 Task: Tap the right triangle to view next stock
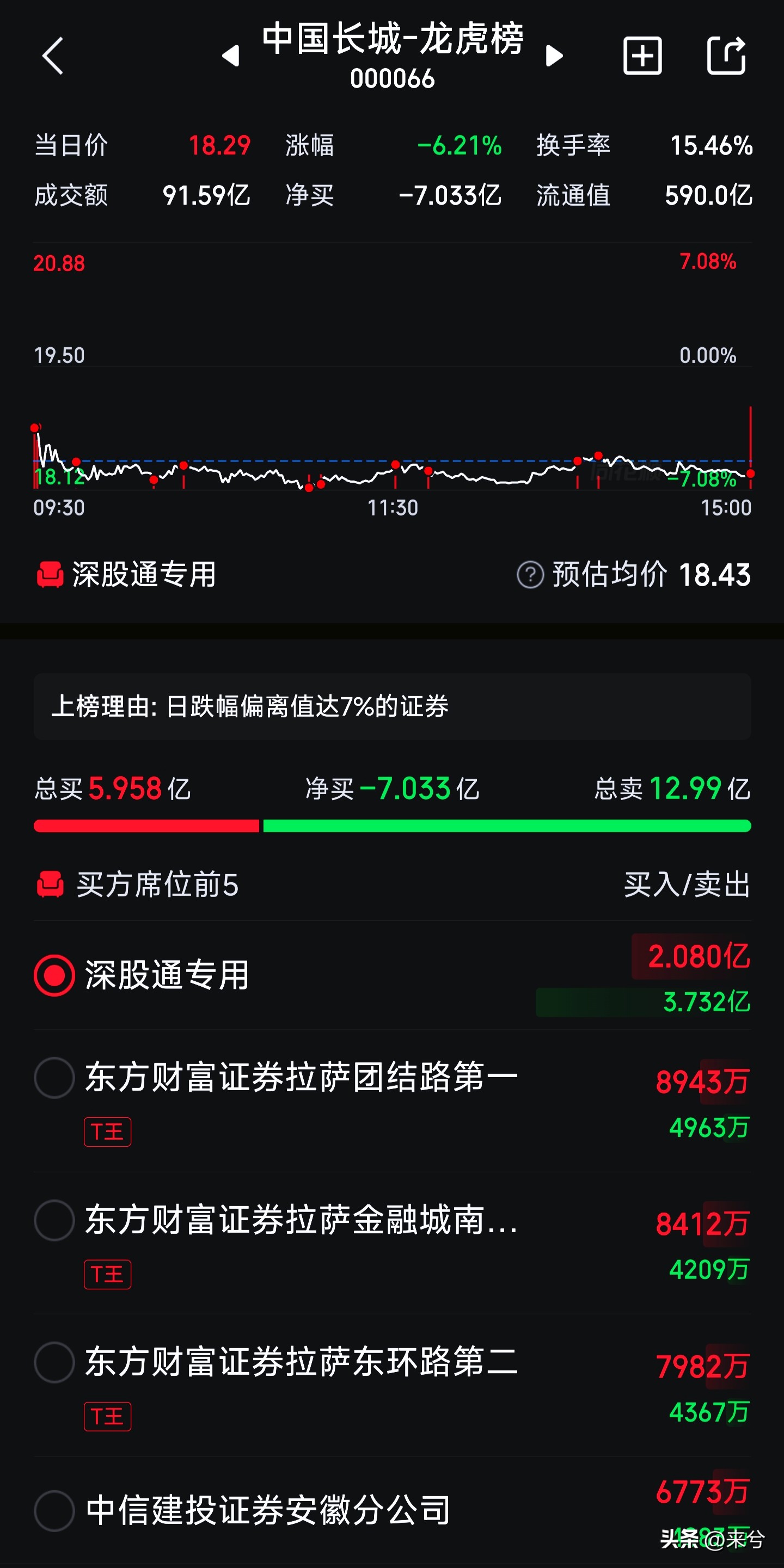point(553,56)
